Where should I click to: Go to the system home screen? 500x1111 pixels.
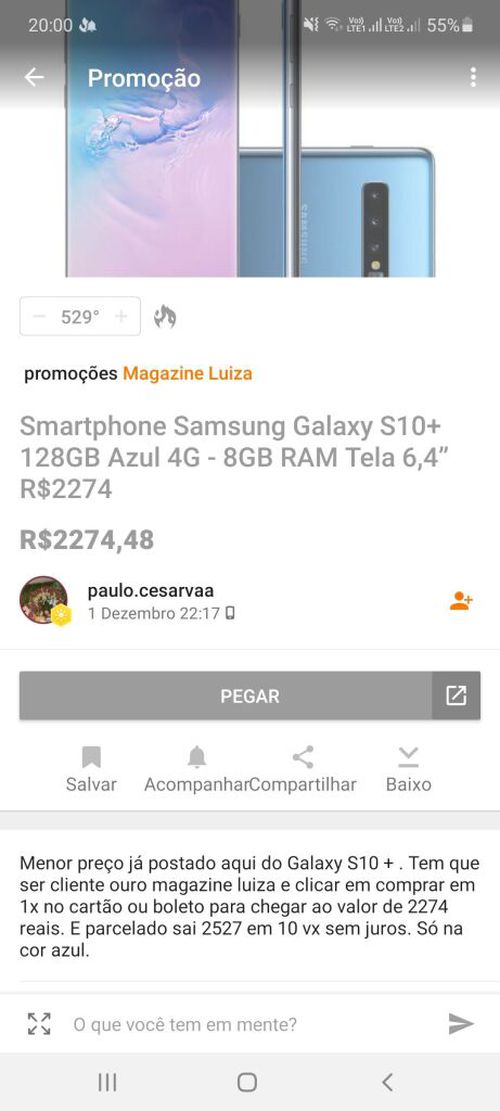click(247, 1082)
